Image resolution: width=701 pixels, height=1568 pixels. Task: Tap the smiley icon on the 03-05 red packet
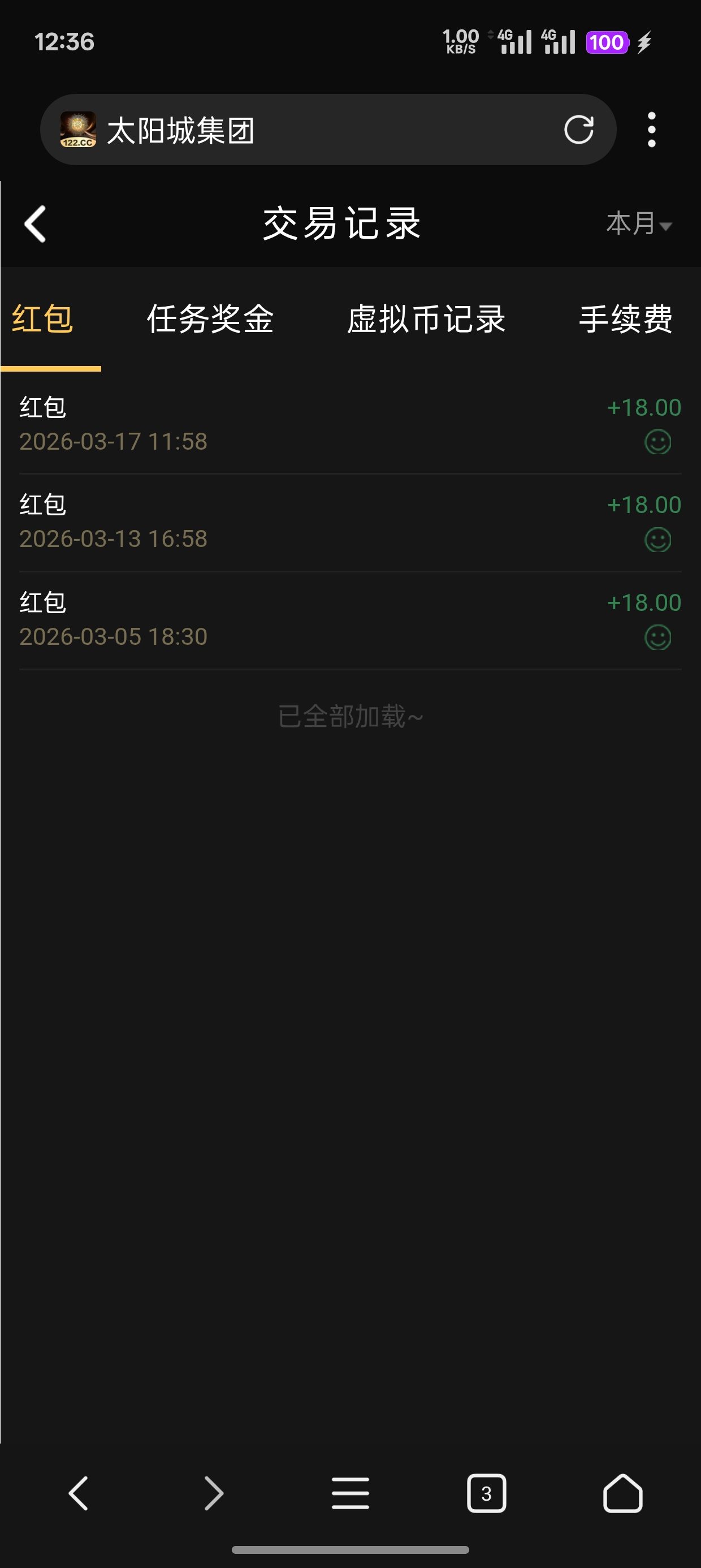point(659,637)
